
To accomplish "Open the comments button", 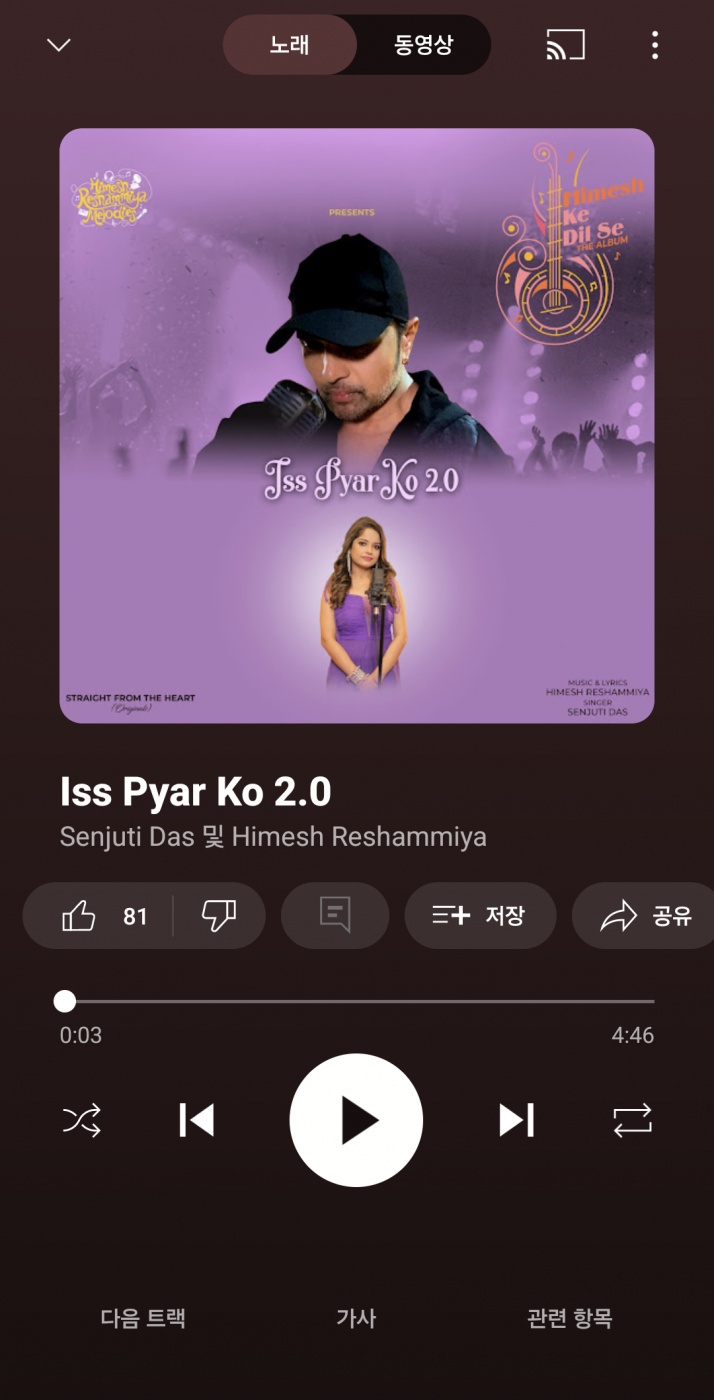I will (x=335, y=916).
